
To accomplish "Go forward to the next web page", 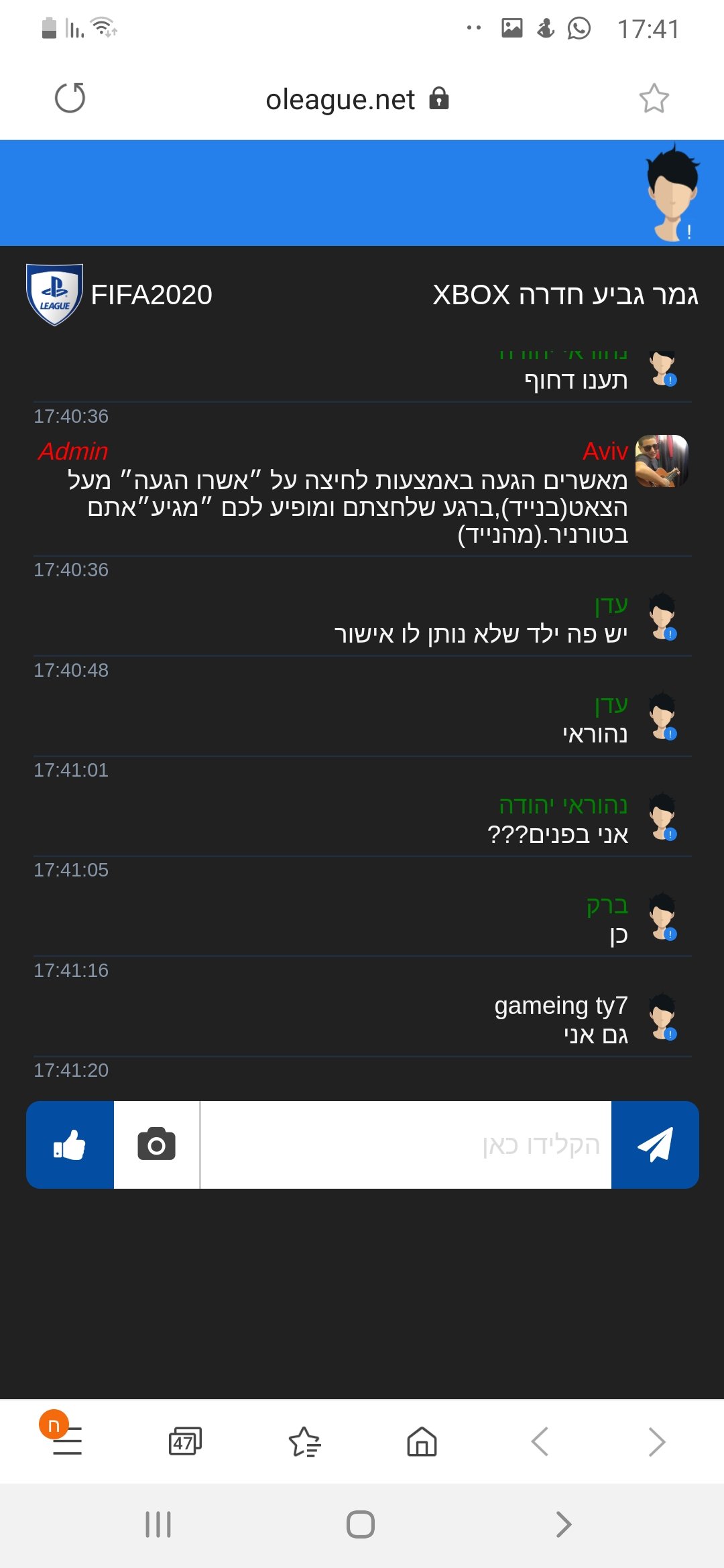I will [x=657, y=1441].
